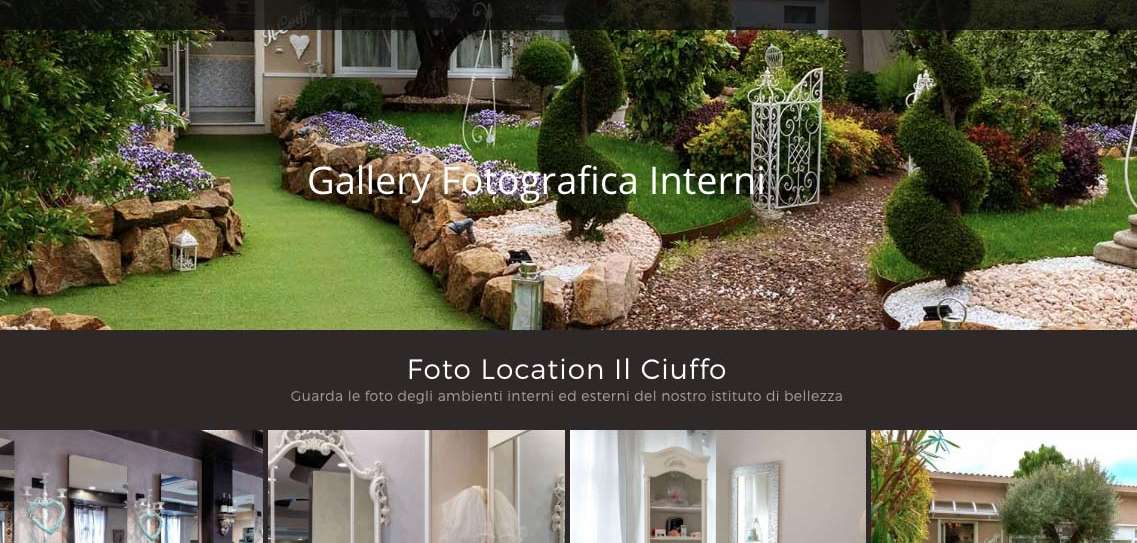
Task: Open the photo of the white ornate mirror
Action: coord(416,487)
